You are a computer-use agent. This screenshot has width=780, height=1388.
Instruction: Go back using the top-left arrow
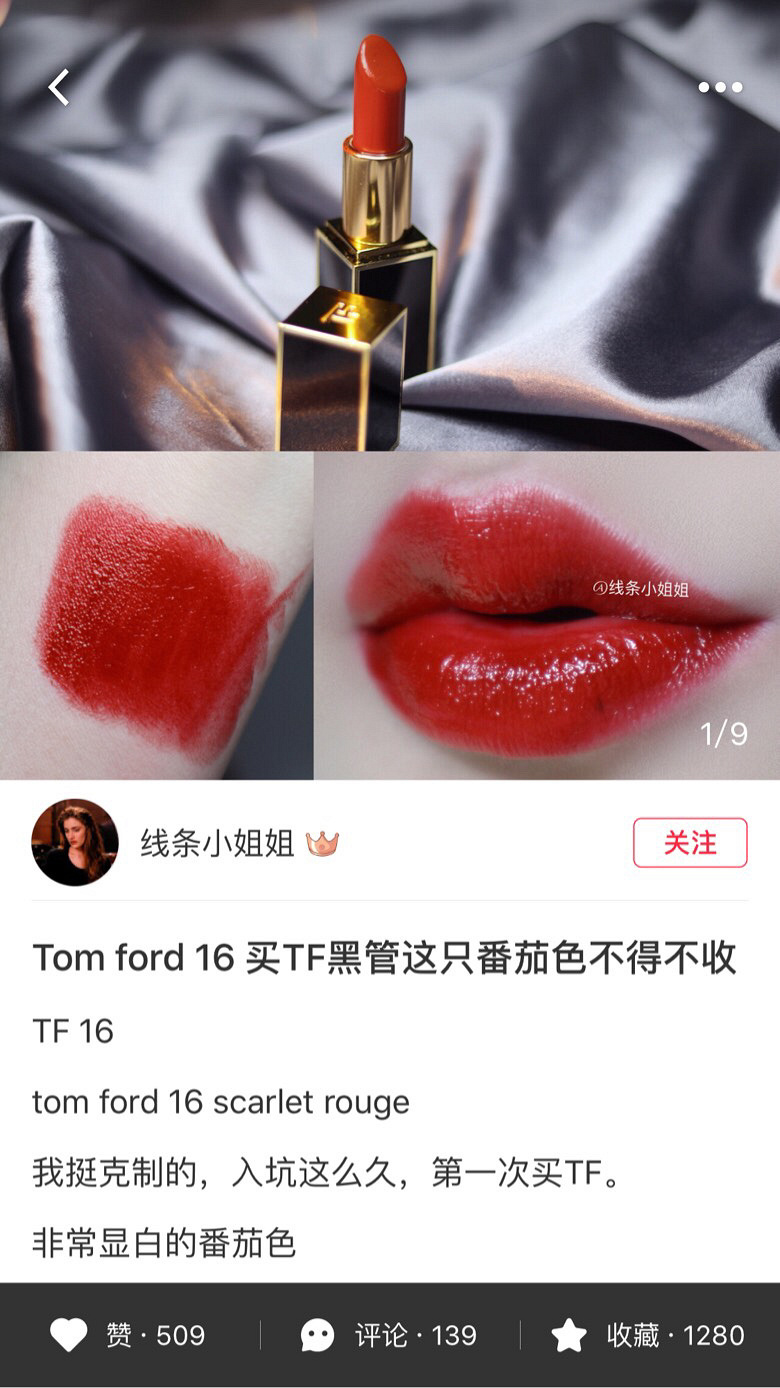tap(59, 88)
